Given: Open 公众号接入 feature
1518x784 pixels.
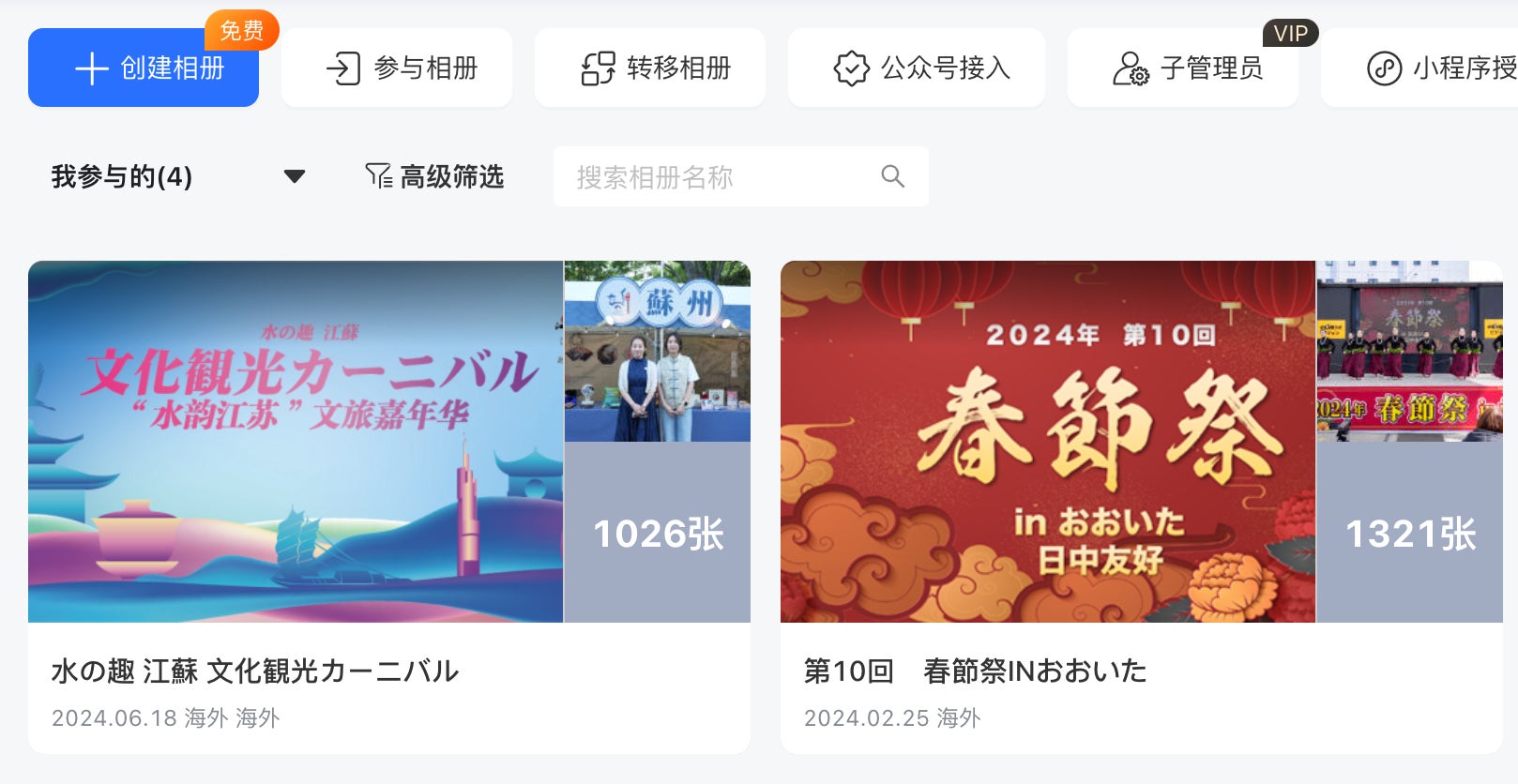Looking at the screenshot, I should point(917,68).
